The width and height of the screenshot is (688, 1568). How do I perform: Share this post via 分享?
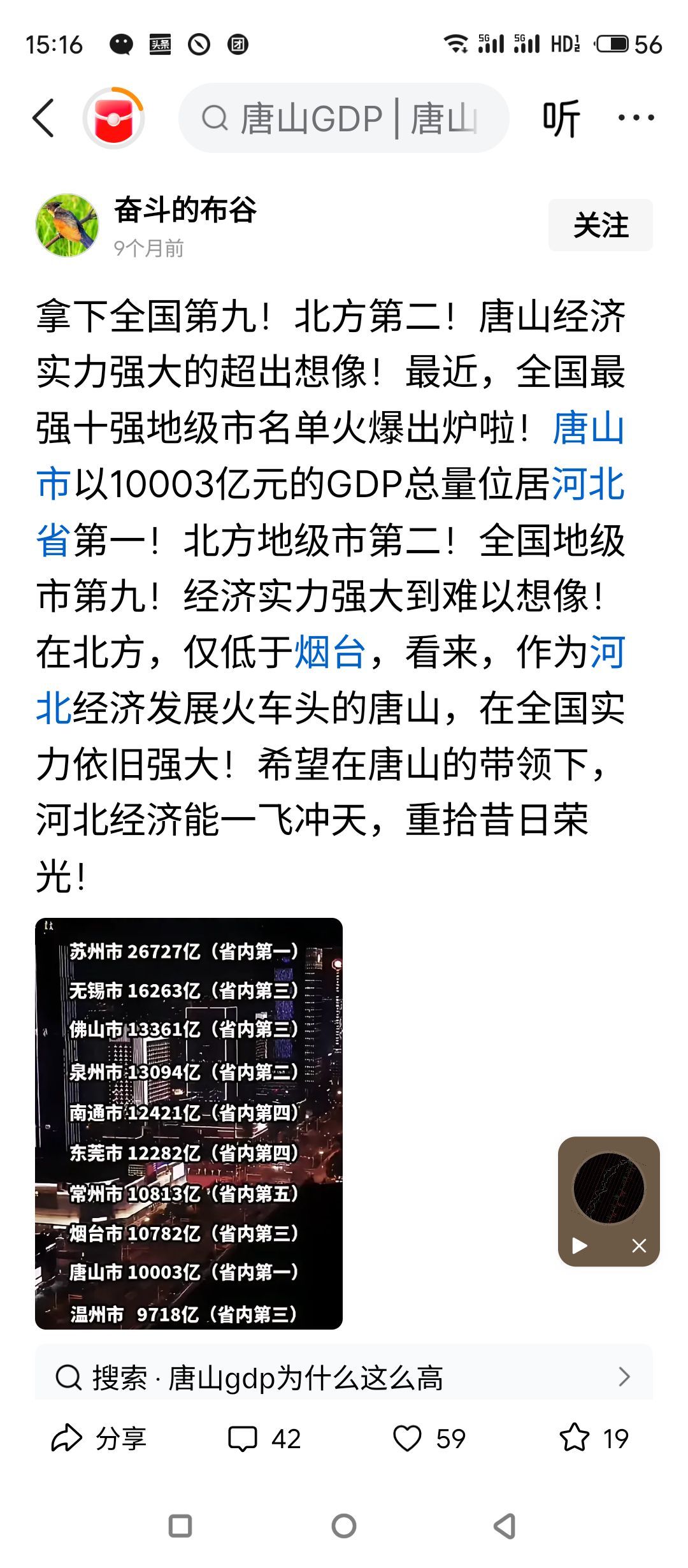coord(99,1439)
